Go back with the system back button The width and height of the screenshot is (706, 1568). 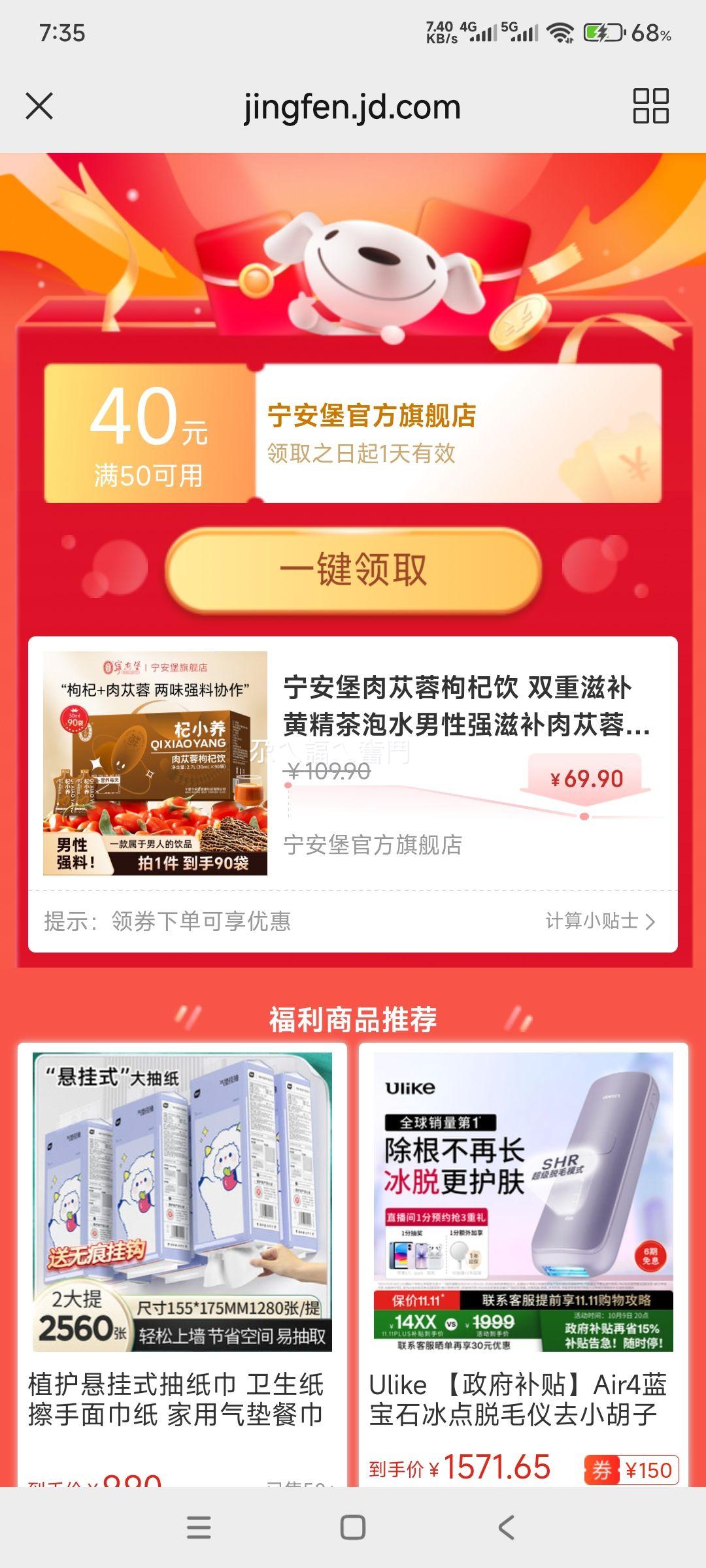click(x=506, y=1527)
